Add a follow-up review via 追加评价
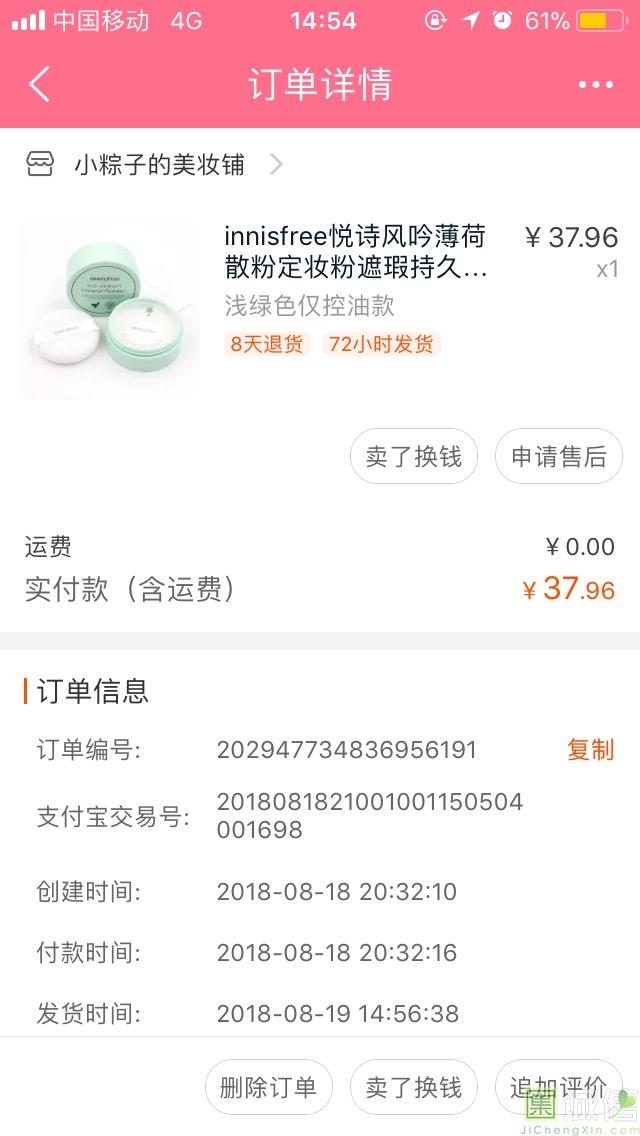Screen dimensions: 640x1136 (x=558, y=1087)
